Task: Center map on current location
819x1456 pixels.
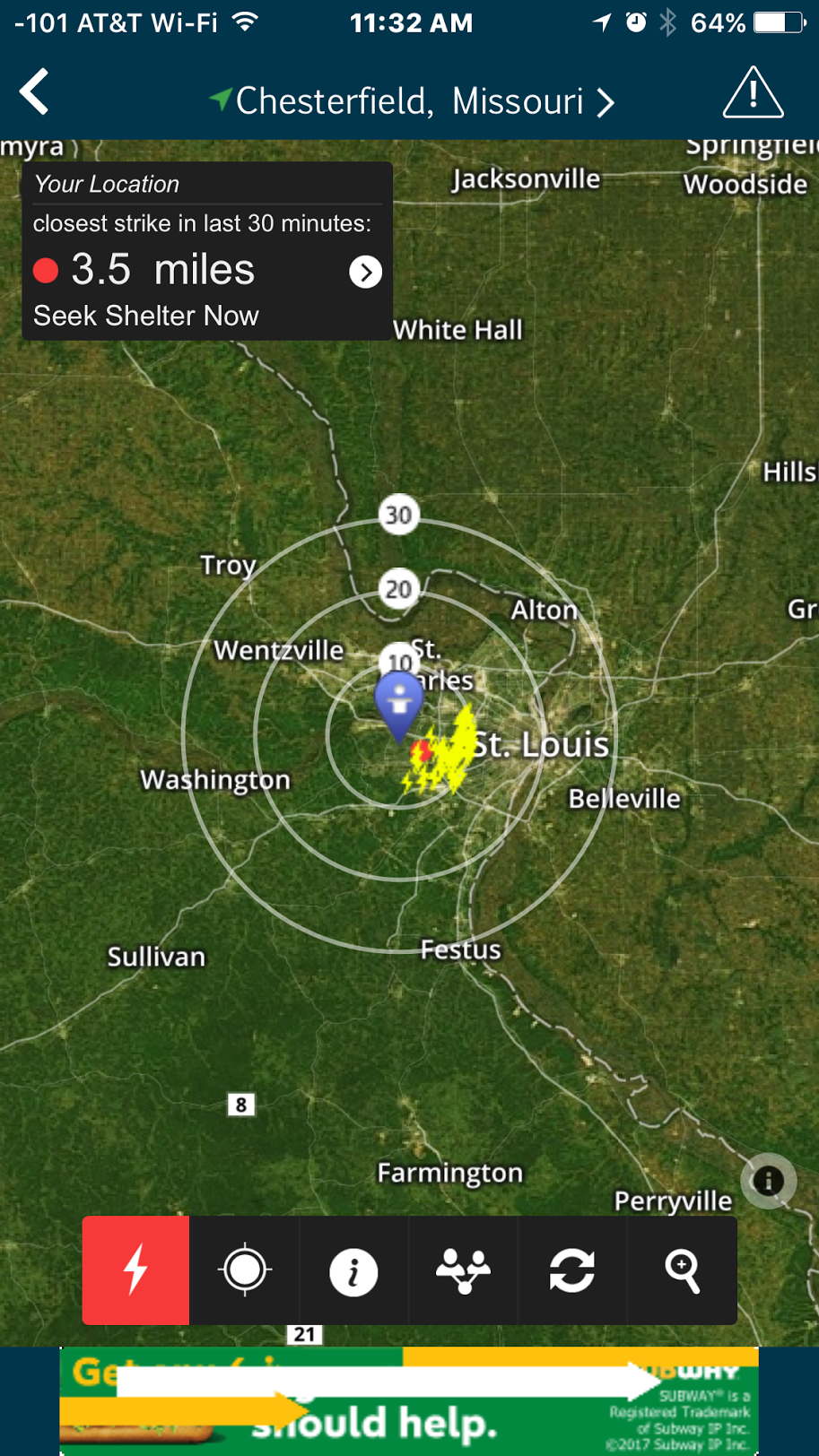Action: click(244, 1270)
